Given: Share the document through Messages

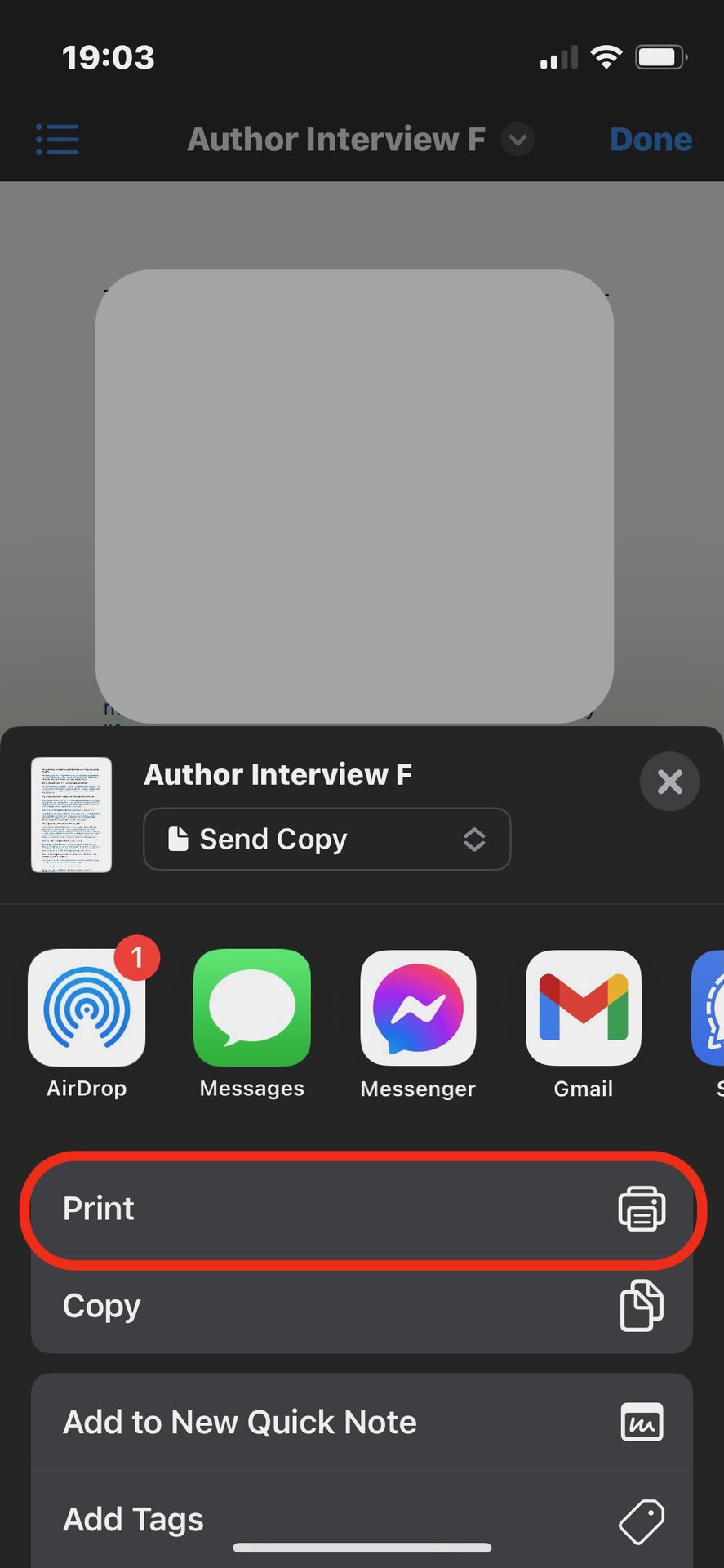Looking at the screenshot, I should click(x=251, y=1009).
